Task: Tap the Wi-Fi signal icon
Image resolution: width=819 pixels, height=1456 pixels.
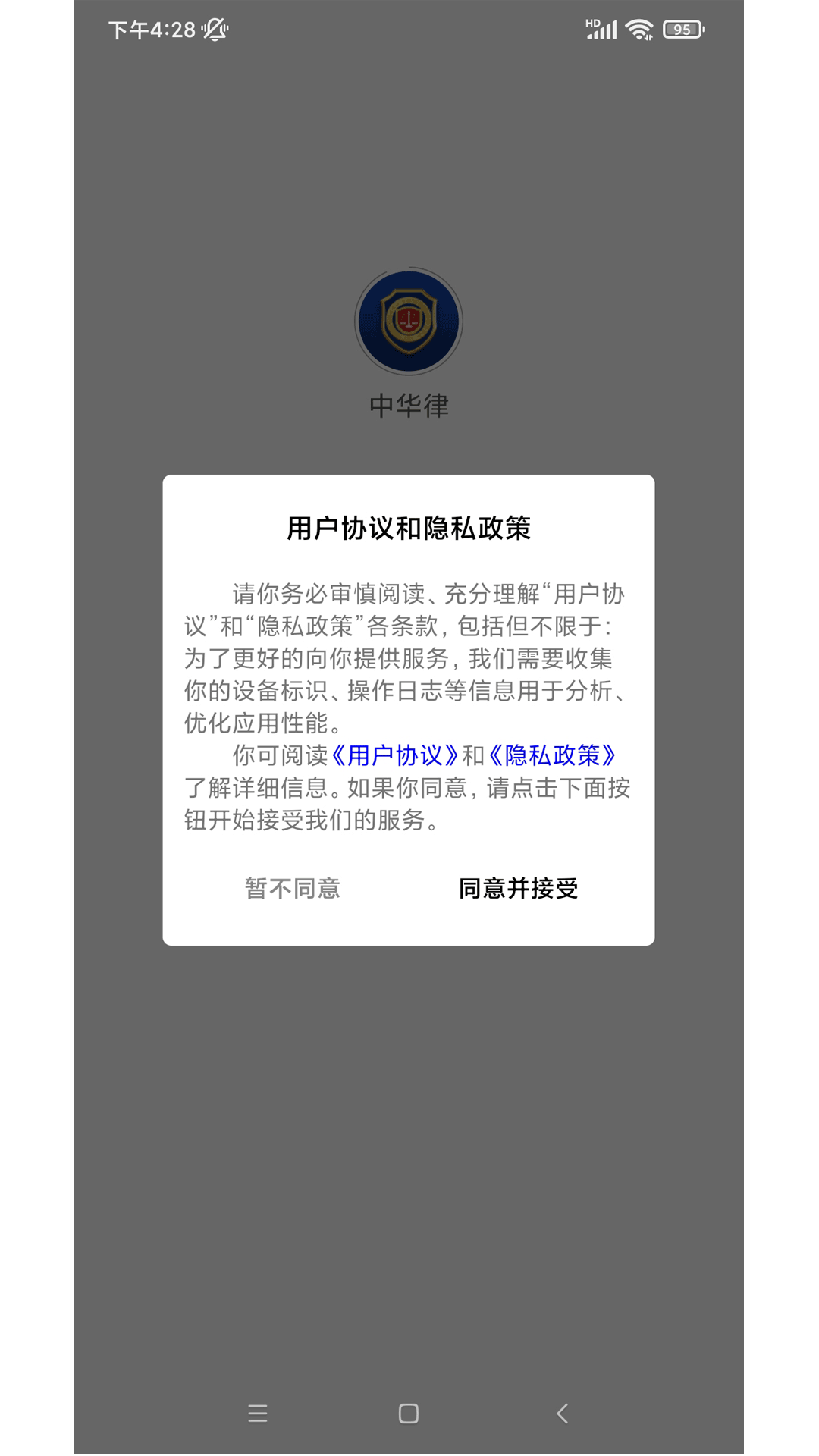Action: pyautogui.click(x=638, y=29)
